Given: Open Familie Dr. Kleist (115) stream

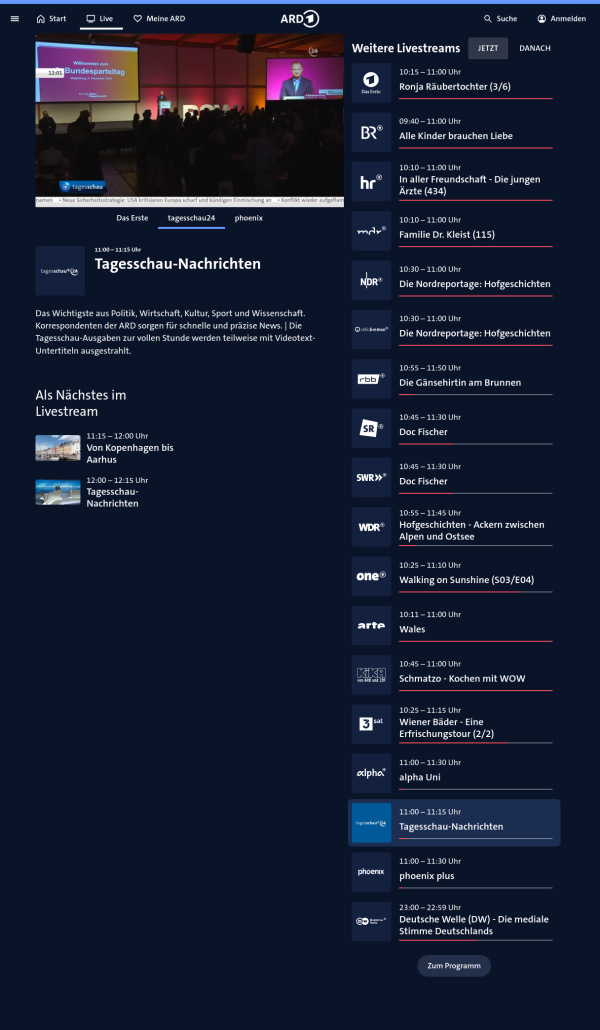Looking at the screenshot, I should (x=447, y=234).
